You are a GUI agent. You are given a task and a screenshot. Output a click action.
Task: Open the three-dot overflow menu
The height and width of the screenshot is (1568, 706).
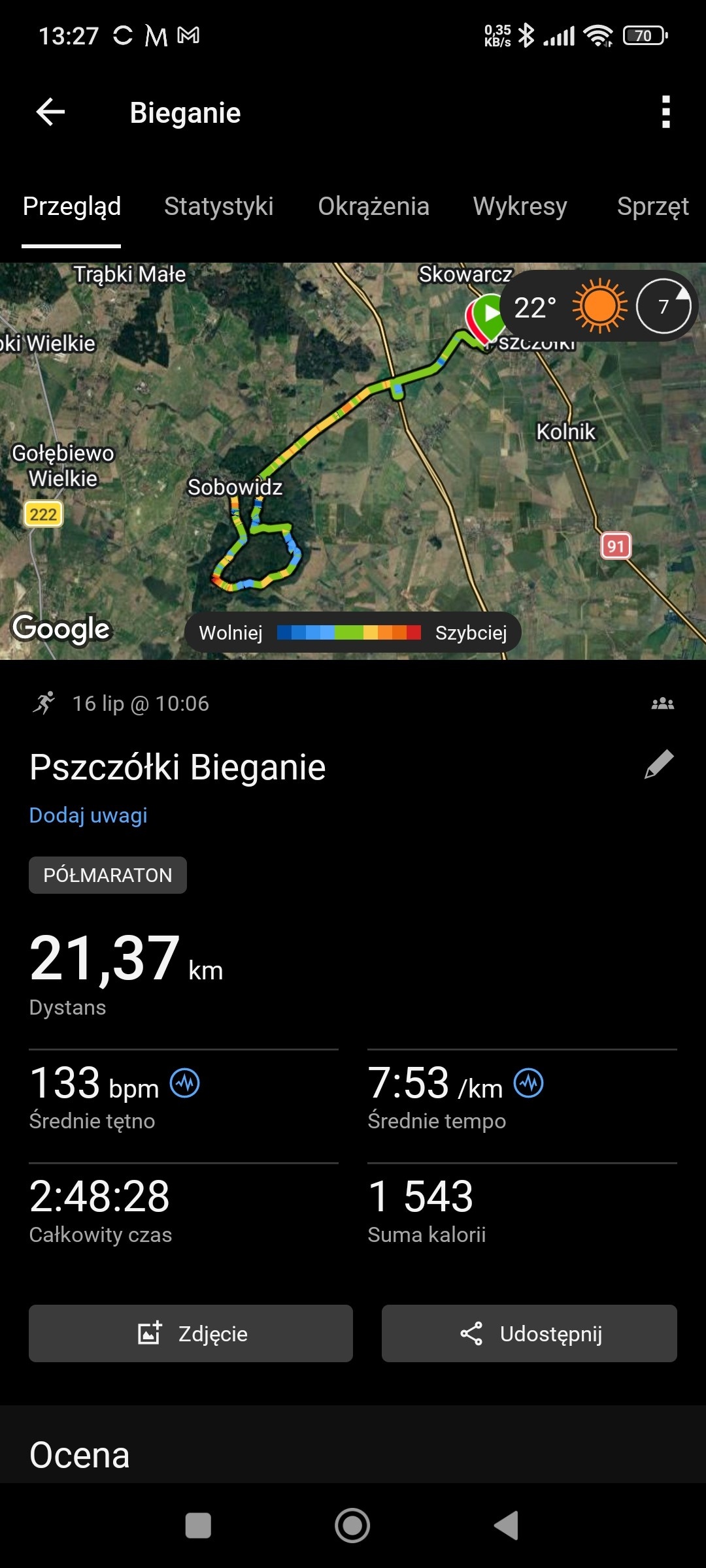click(665, 112)
